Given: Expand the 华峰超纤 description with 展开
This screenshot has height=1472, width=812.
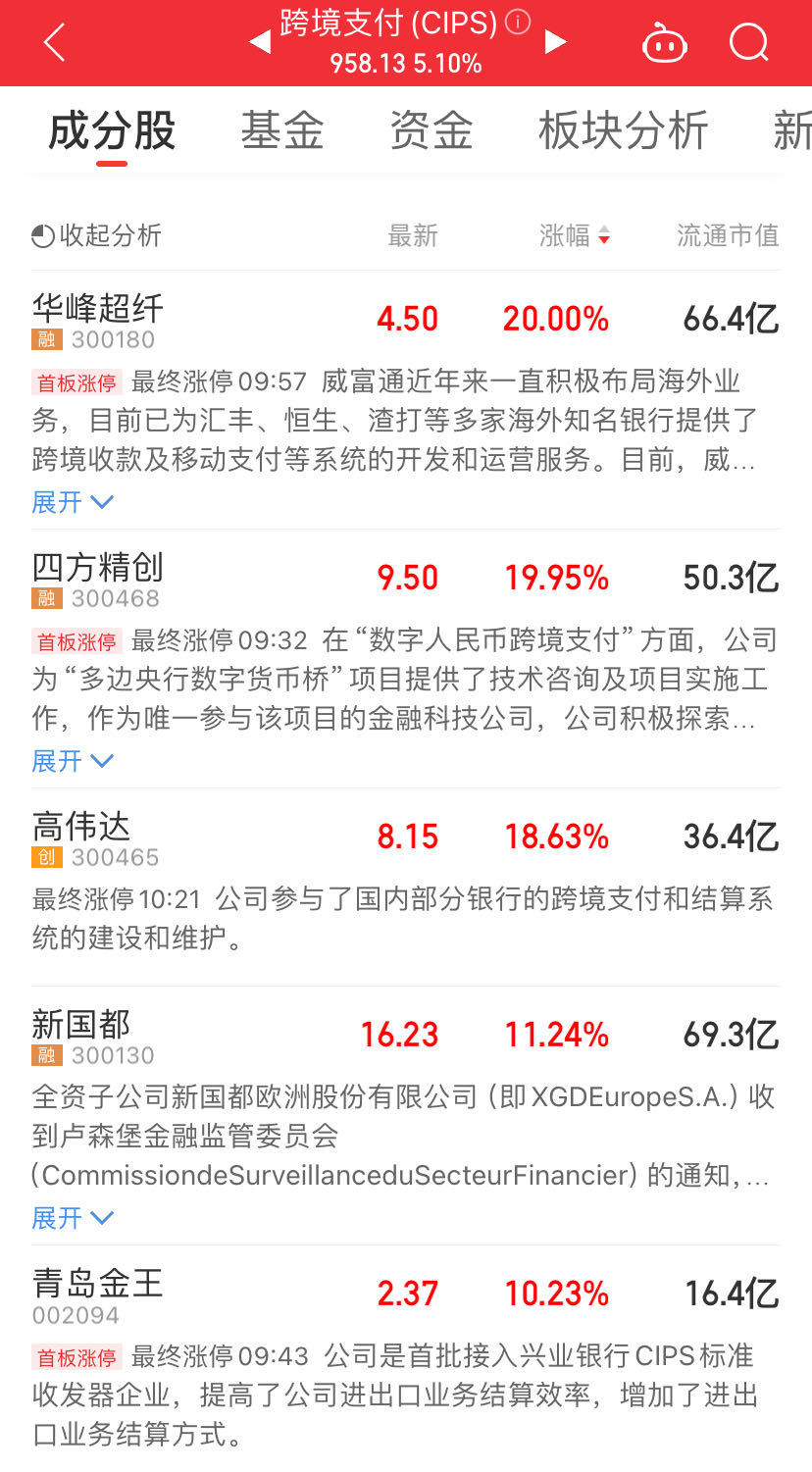Looking at the screenshot, I should [x=73, y=502].
